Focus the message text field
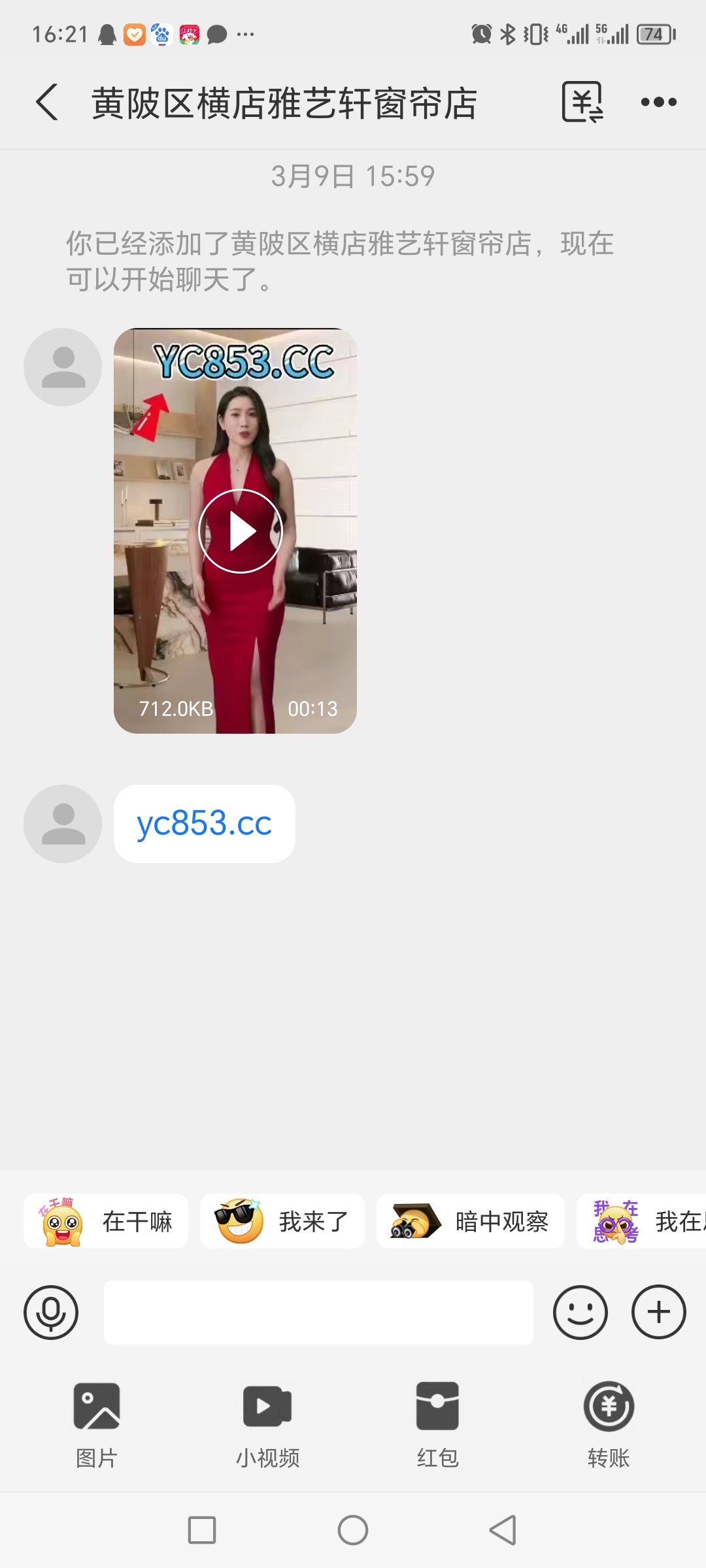This screenshot has width=706, height=1568. tap(318, 1313)
